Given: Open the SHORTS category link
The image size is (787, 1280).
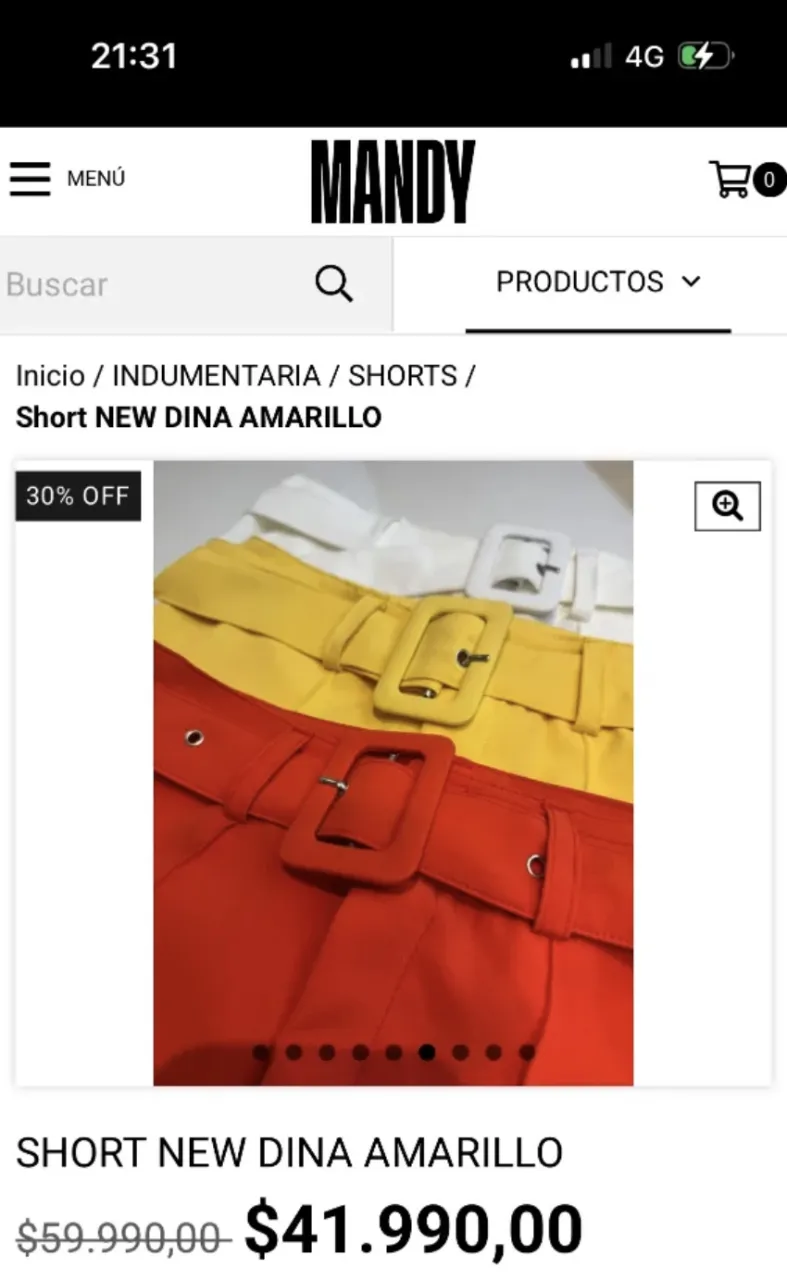Looking at the screenshot, I should click(404, 376).
